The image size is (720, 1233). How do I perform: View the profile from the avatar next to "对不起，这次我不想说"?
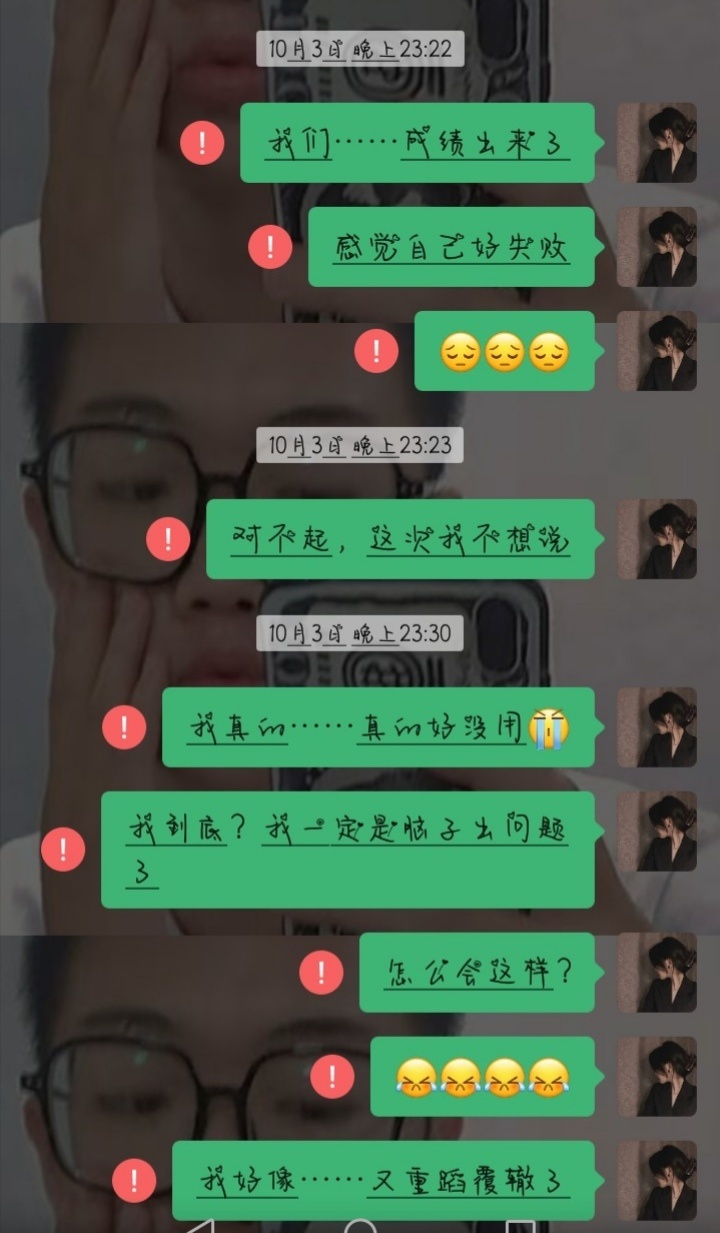click(656, 539)
